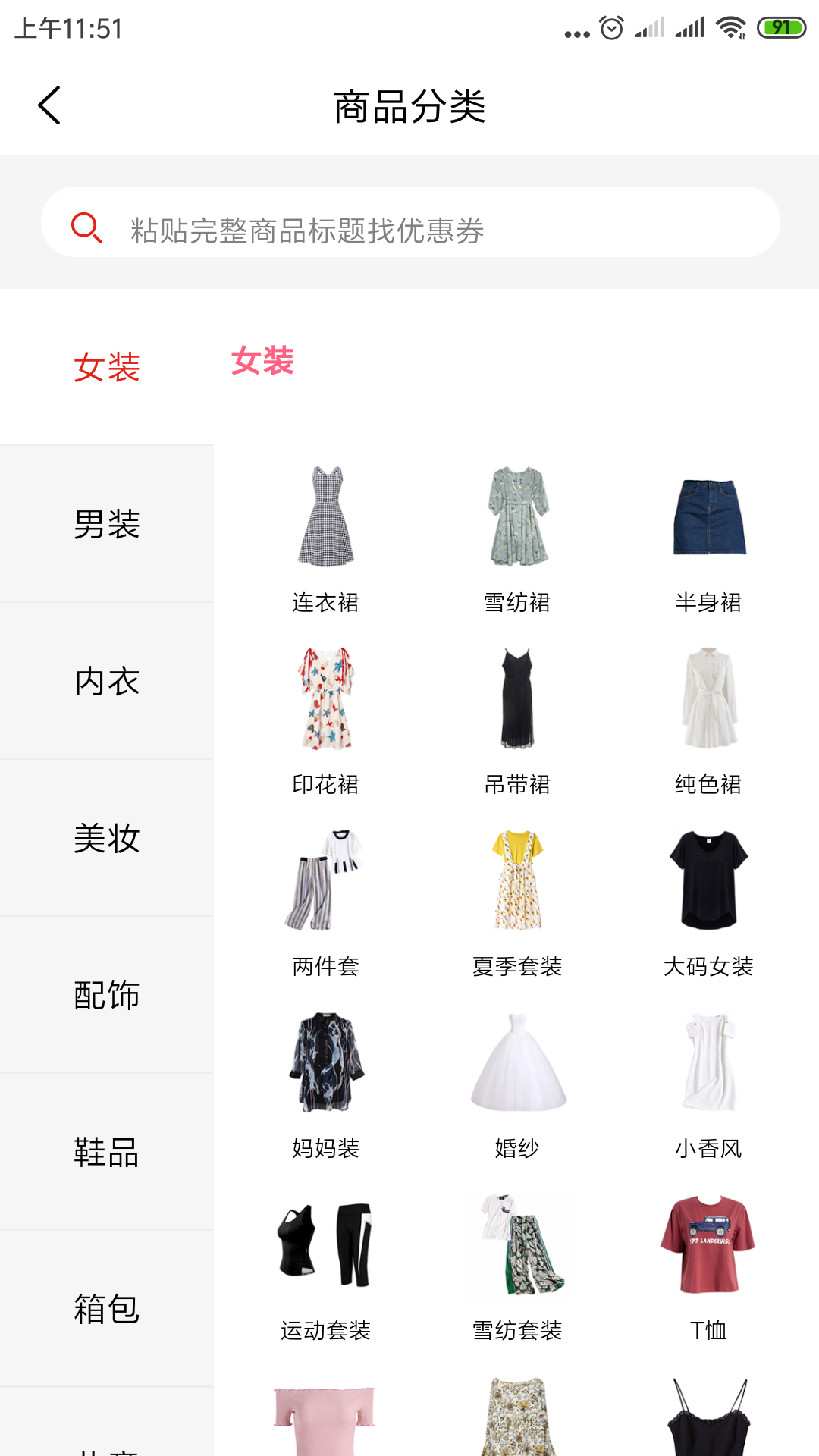This screenshot has height=1456, width=819.
Task: Switch to the 男装 category
Action: [x=107, y=524]
